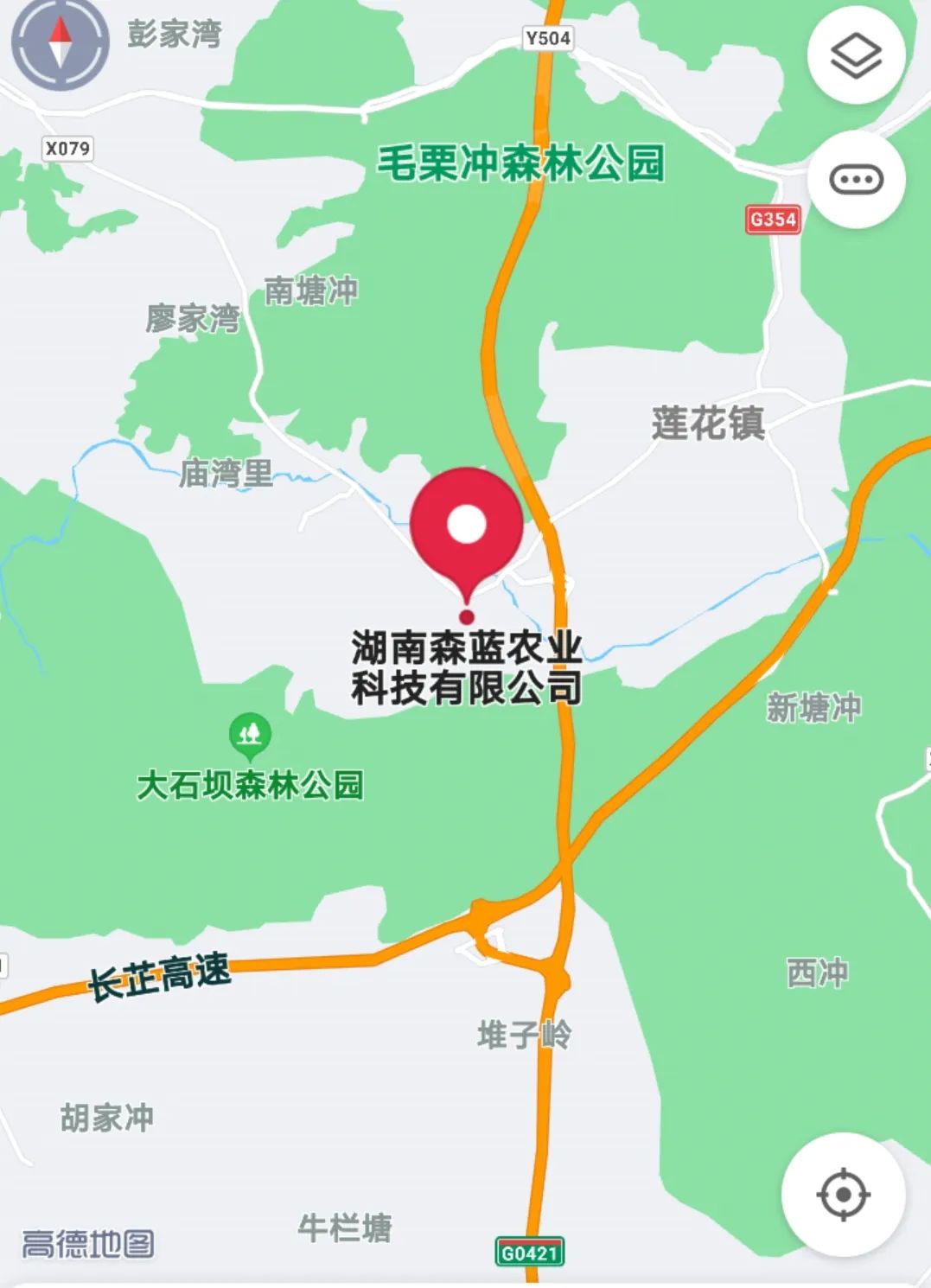Select the 大石坝森林公园 park marker
931x1288 pixels.
tap(250, 735)
